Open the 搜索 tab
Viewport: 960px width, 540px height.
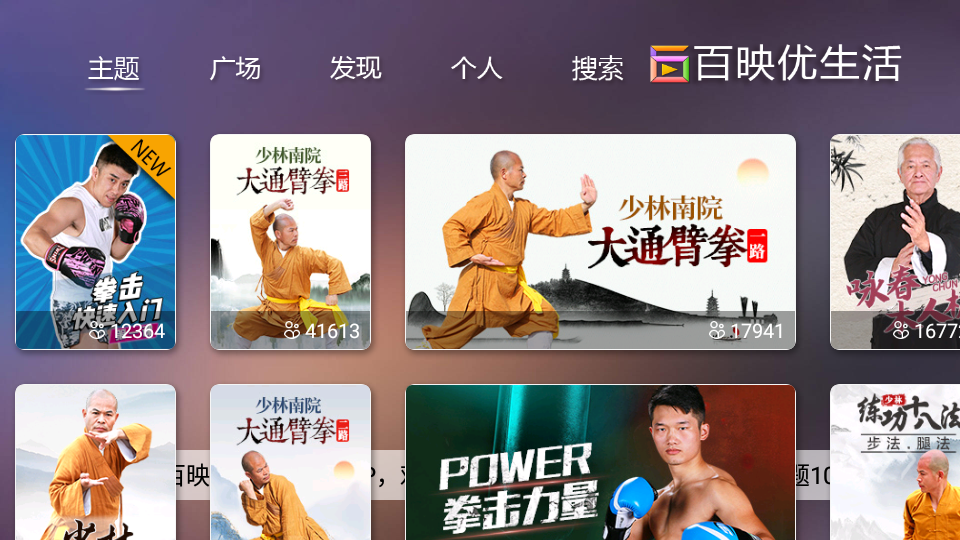(x=597, y=68)
